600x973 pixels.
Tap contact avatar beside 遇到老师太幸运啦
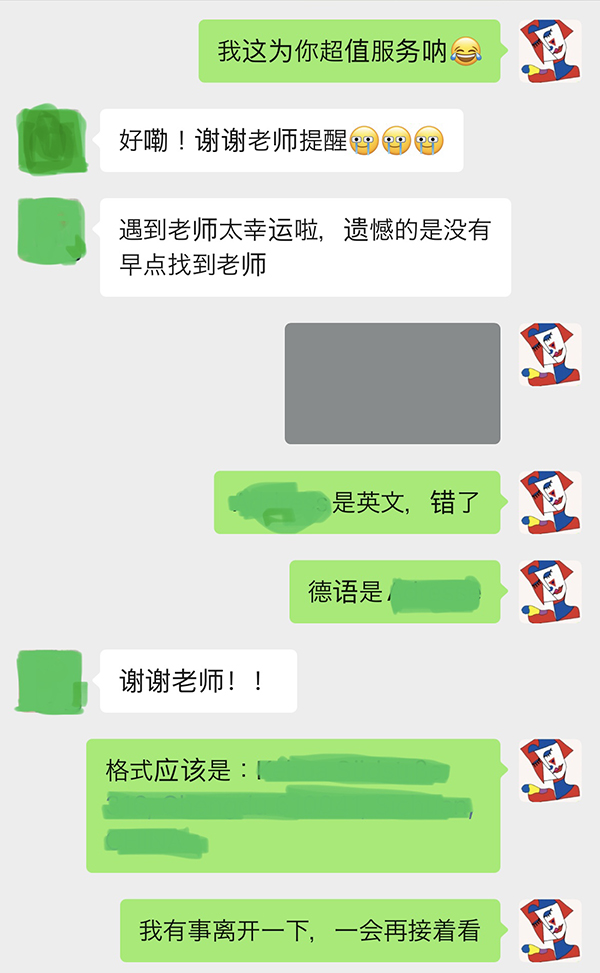(49, 230)
